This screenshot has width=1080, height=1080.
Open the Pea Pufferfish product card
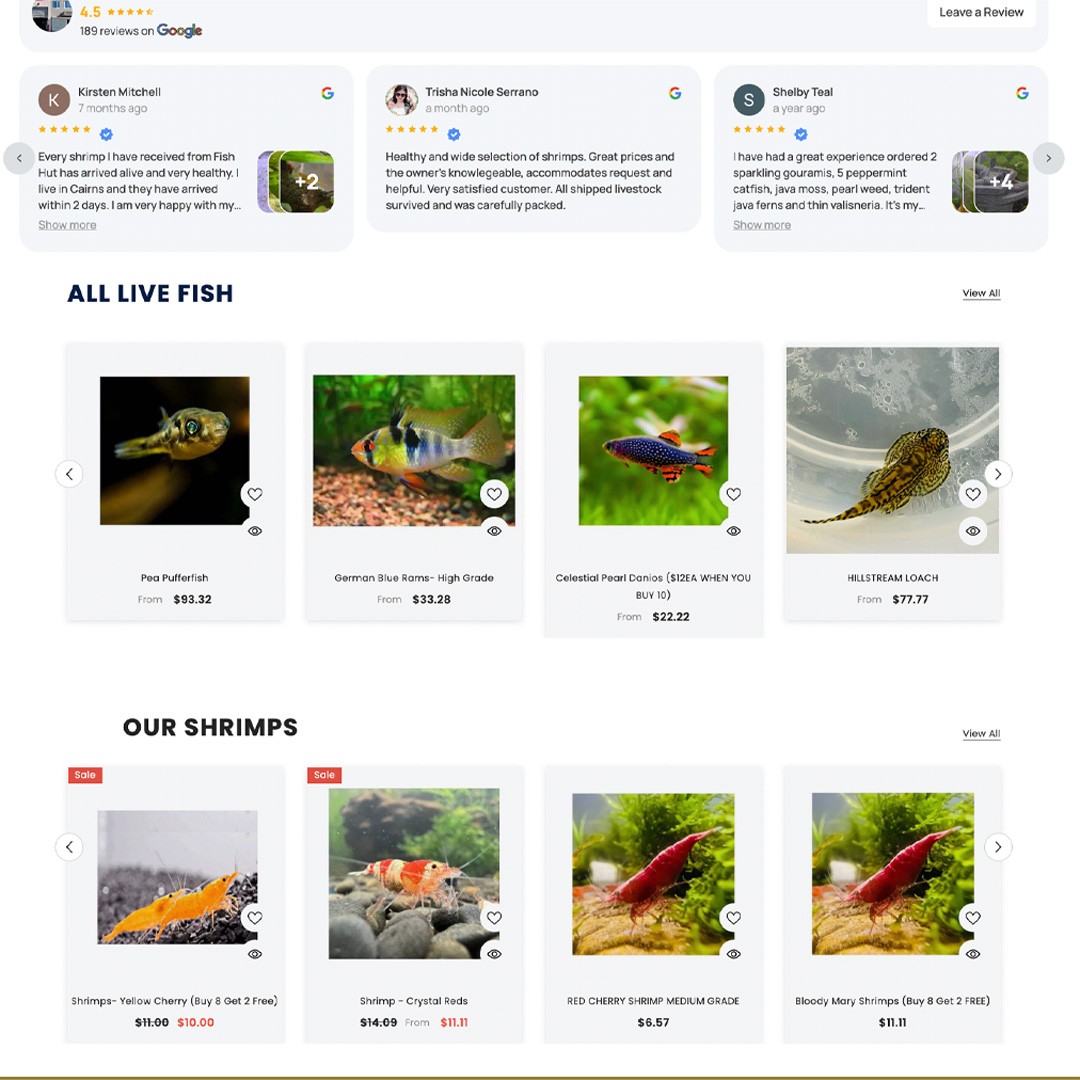(x=174, y=451)
